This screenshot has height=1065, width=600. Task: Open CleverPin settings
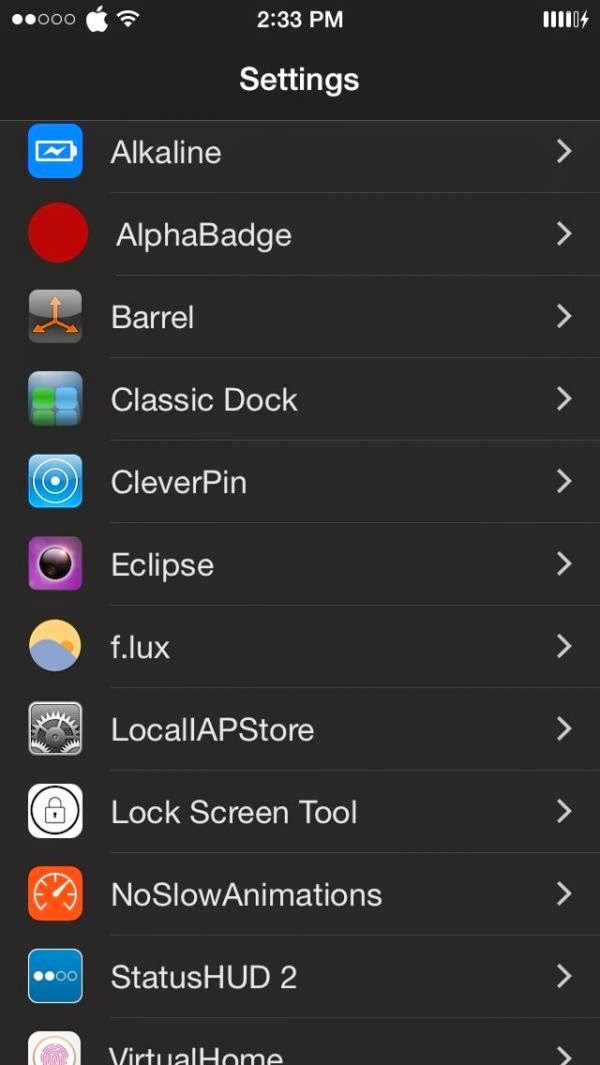coord(300,482)
